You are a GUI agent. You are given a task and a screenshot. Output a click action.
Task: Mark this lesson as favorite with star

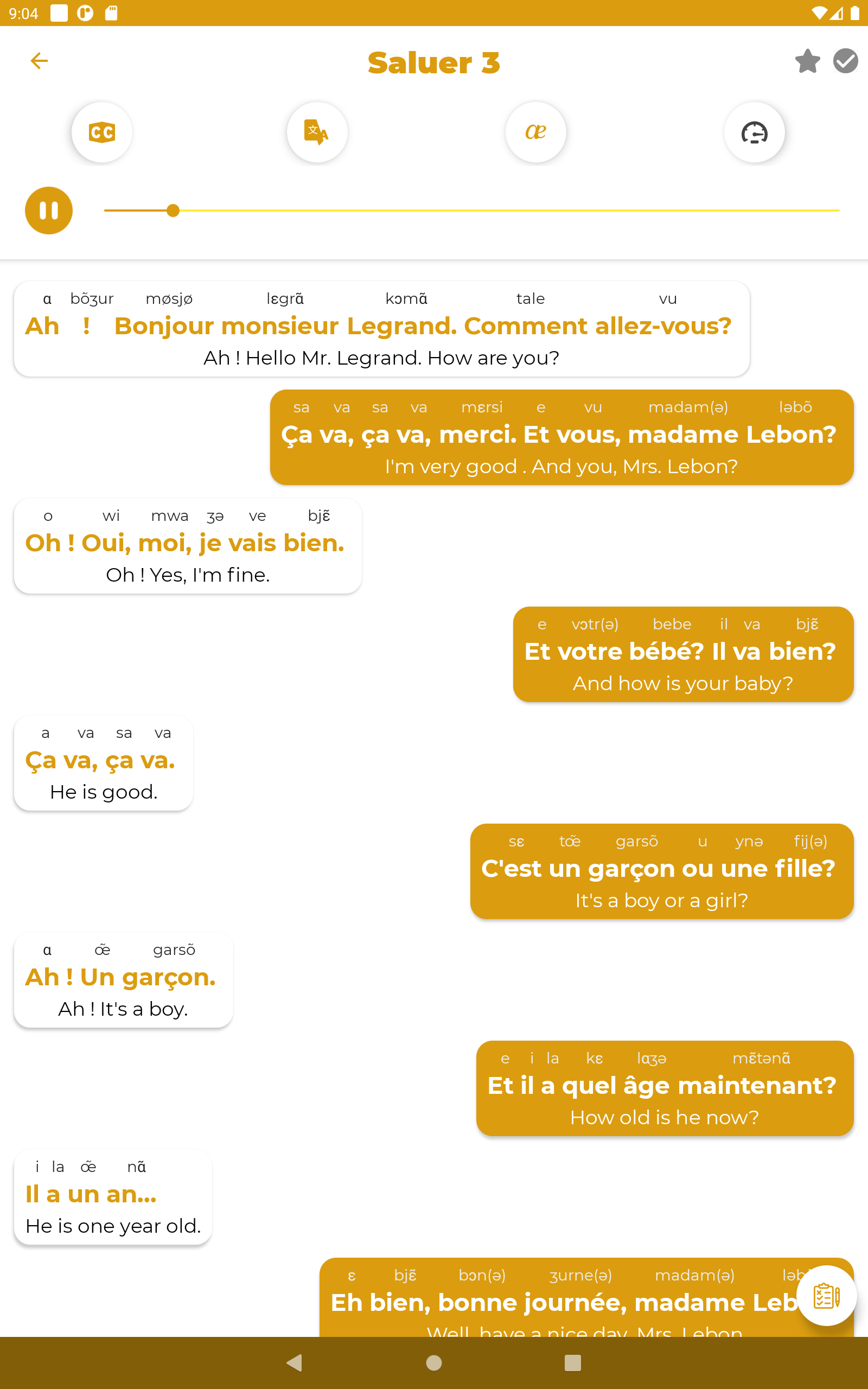(x=808, y=61)
